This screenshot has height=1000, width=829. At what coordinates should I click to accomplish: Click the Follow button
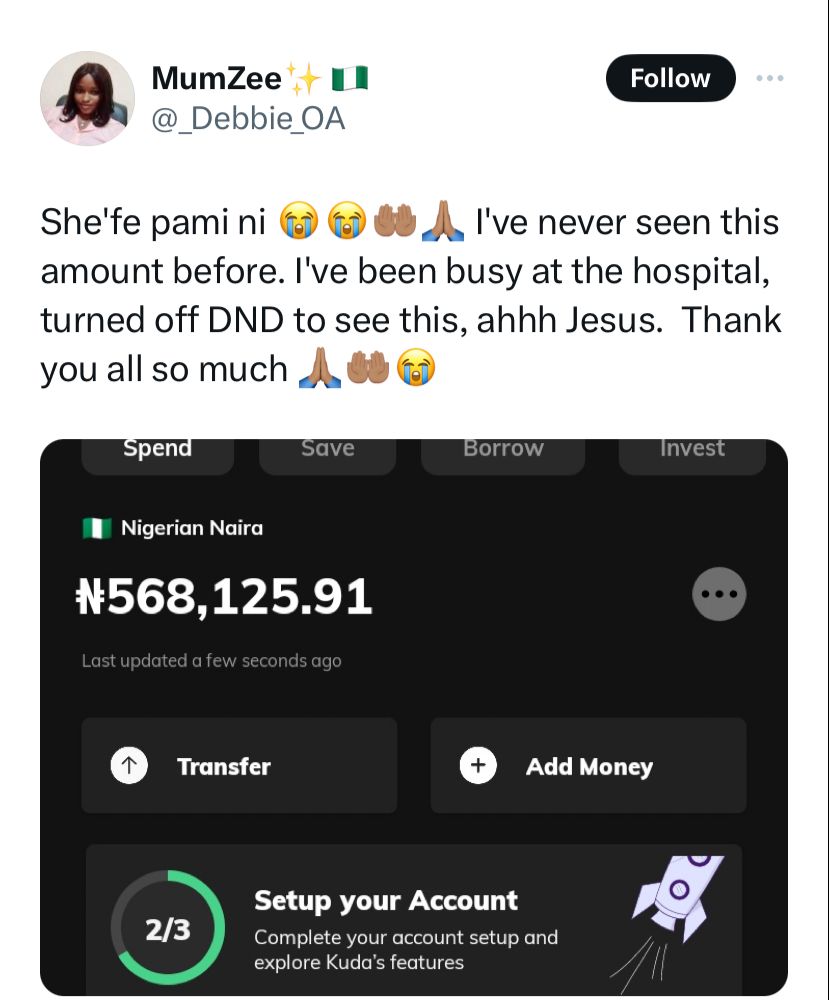coord(670,78)
